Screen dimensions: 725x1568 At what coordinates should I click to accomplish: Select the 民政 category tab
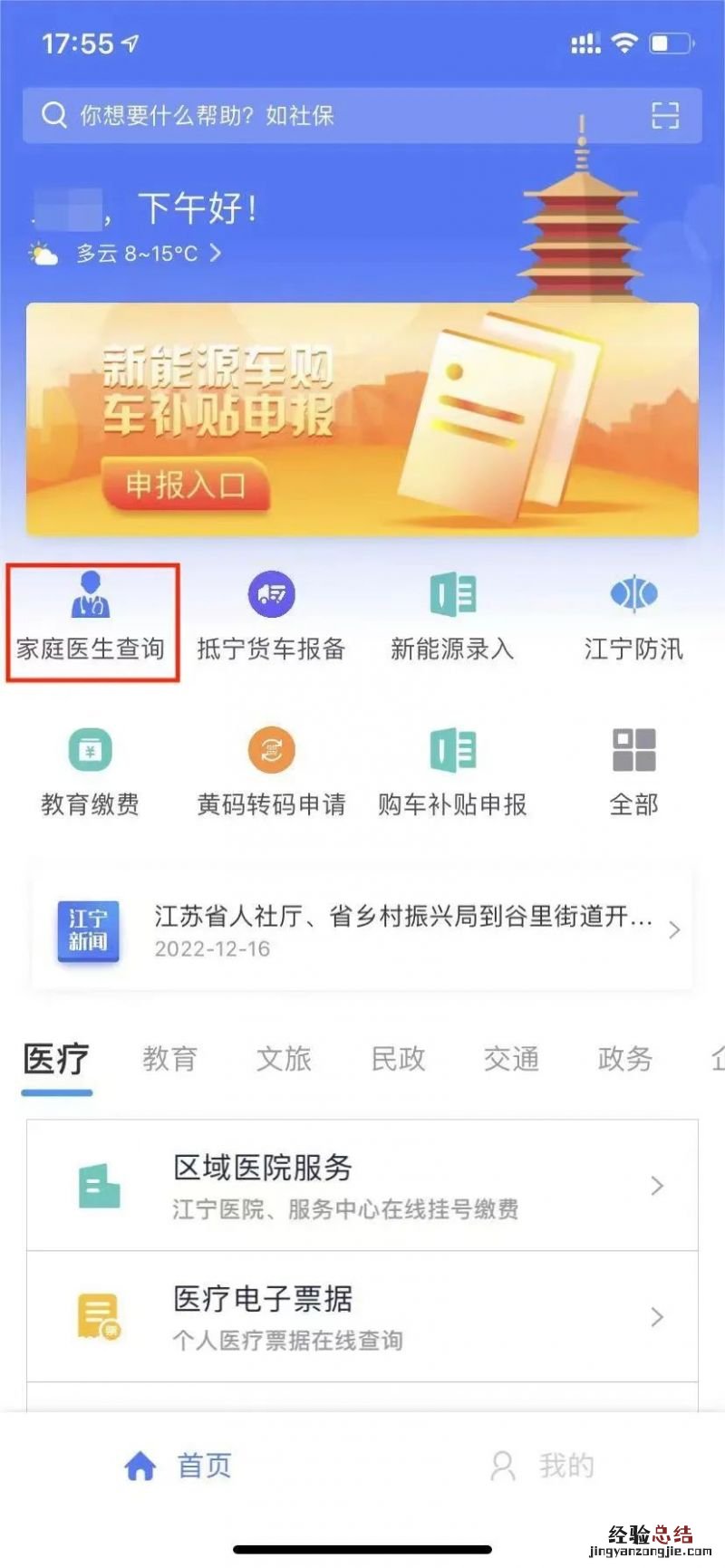[398, 1058]
